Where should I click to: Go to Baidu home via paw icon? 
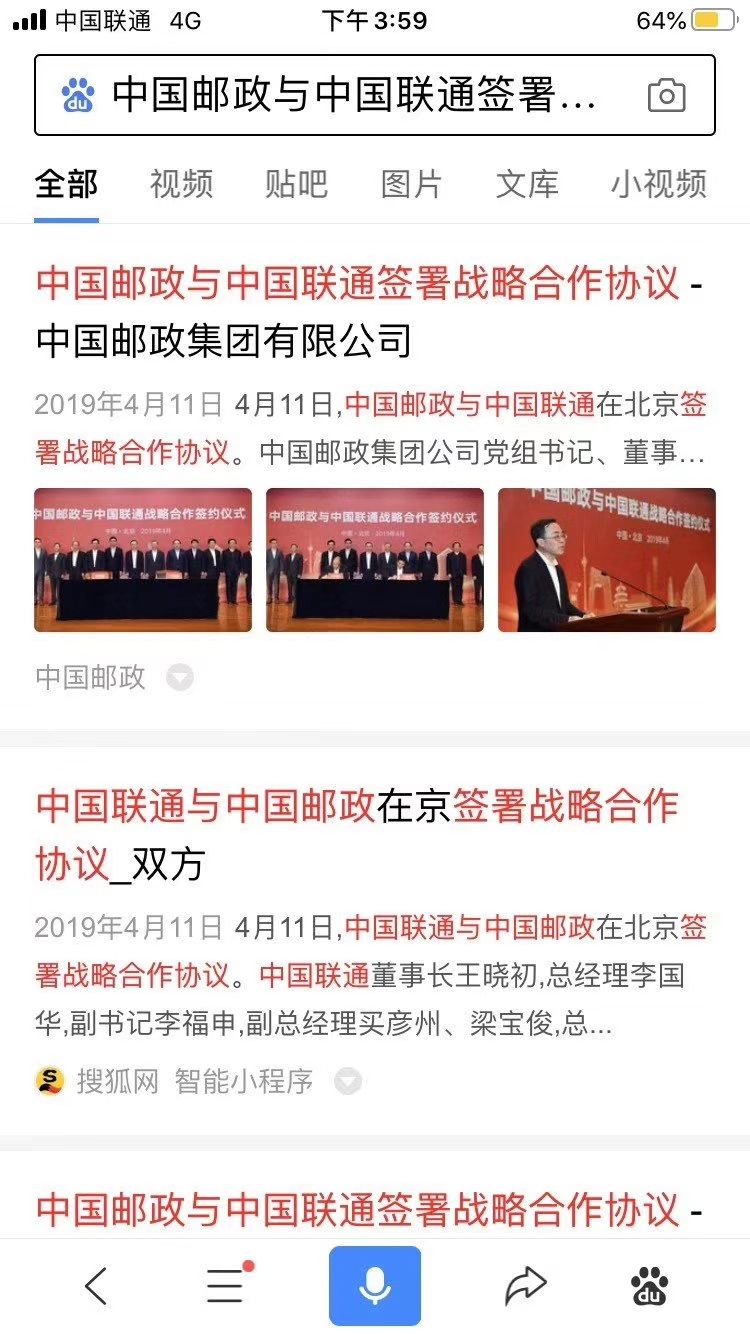651,1286
